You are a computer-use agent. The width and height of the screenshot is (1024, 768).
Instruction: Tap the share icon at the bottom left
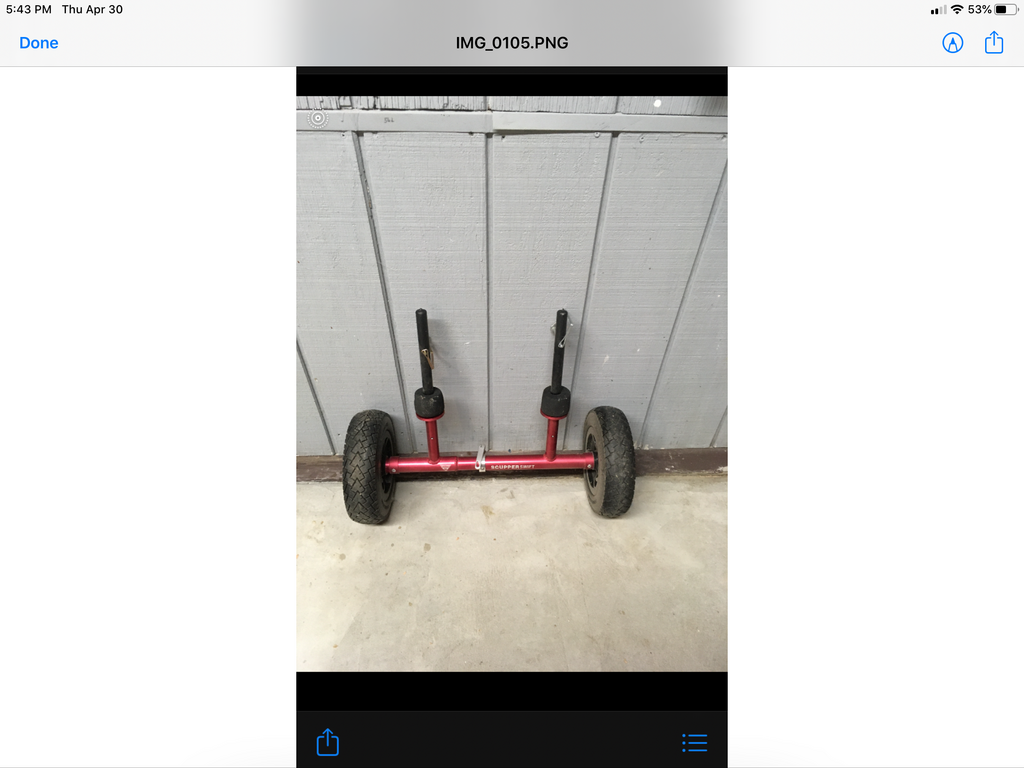[x=328, y=742]
